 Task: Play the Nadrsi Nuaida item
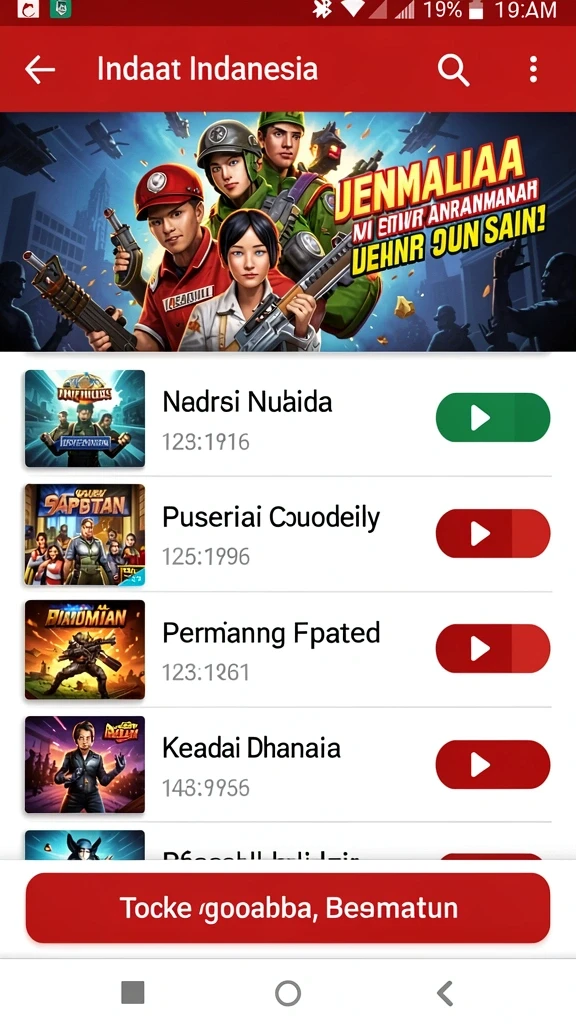coord(493,418)
